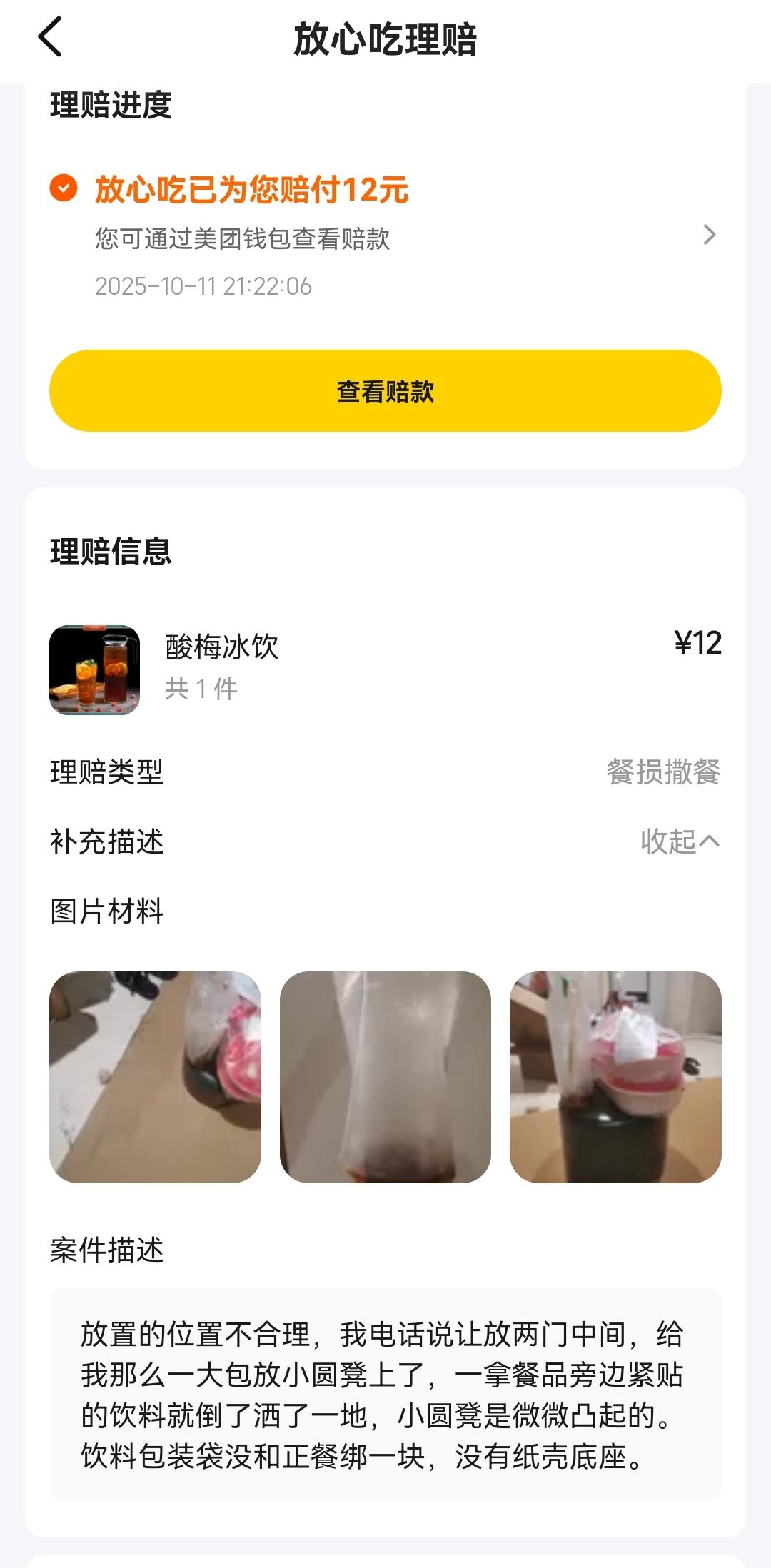Expand the 餐损撒餐 claim type entry
The height and width of the screenshot is (1568, 771).
pos(665,769)
